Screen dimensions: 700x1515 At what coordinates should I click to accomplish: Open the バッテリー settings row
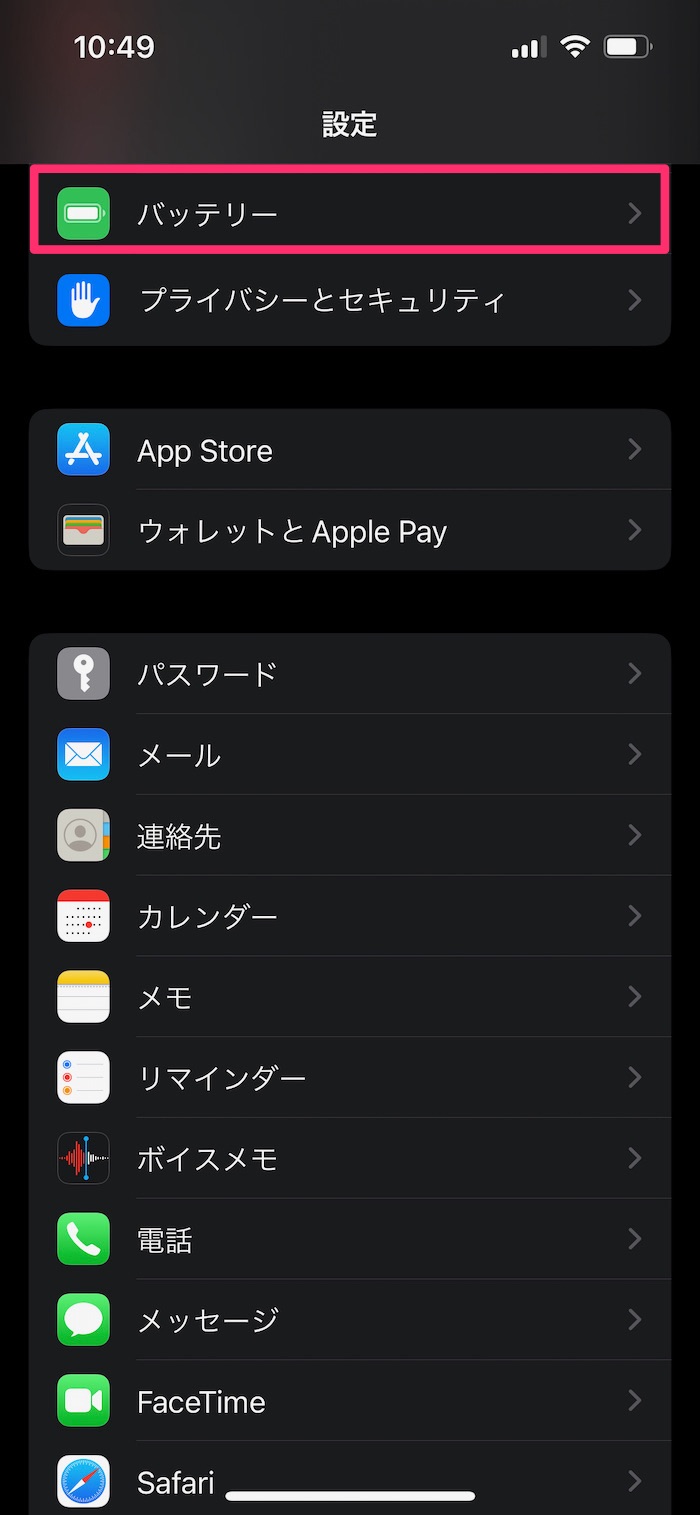pyautogui.click(x=349, y=213)
